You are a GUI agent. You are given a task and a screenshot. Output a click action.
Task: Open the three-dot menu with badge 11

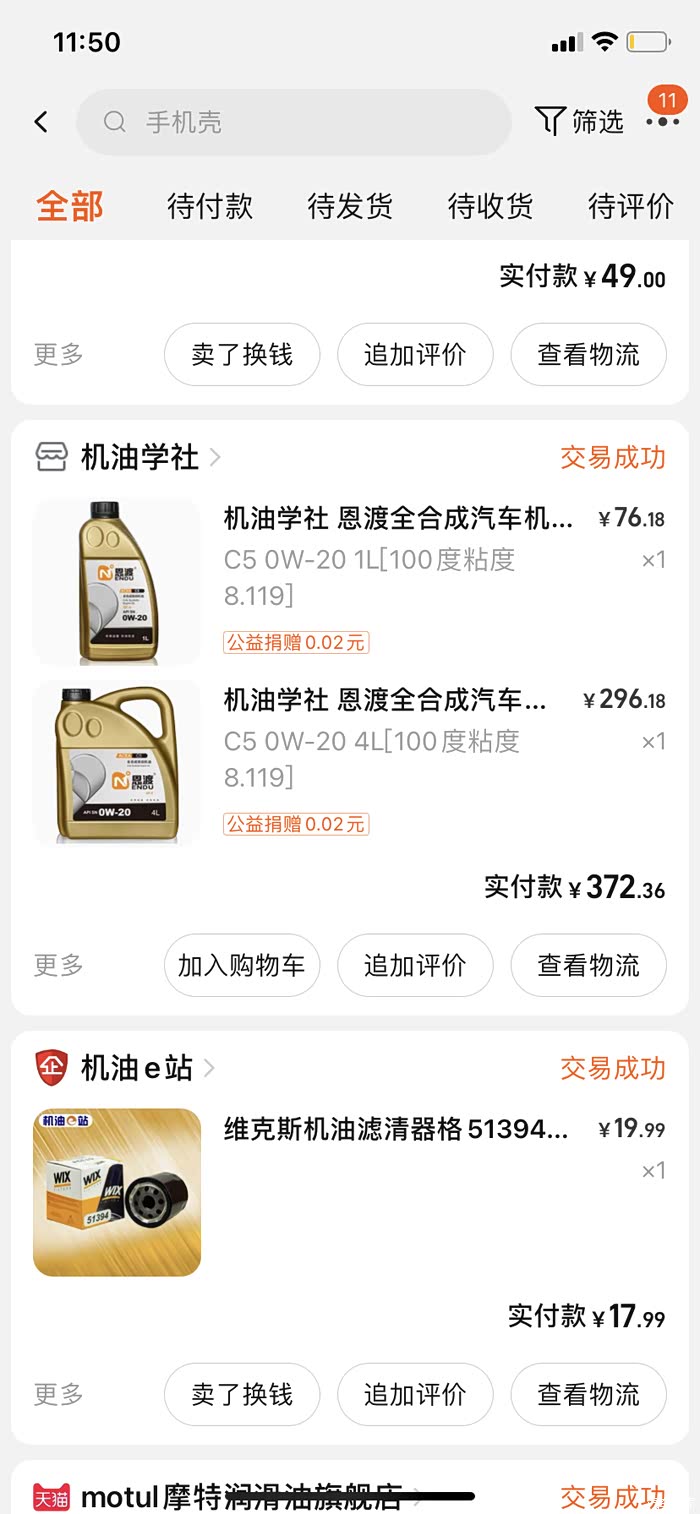tap(662, 121)
